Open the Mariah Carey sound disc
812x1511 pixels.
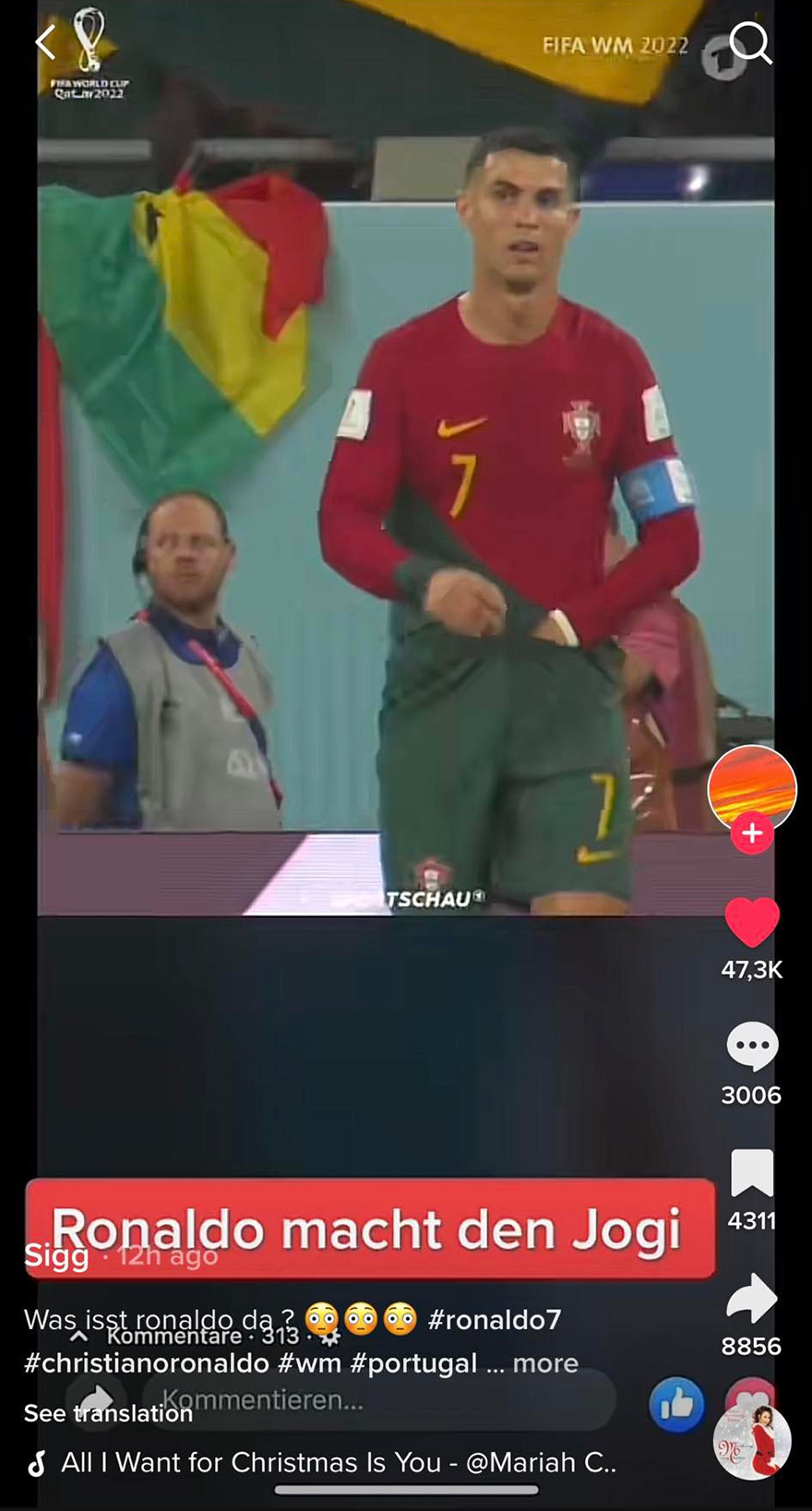click(752, 1442)
